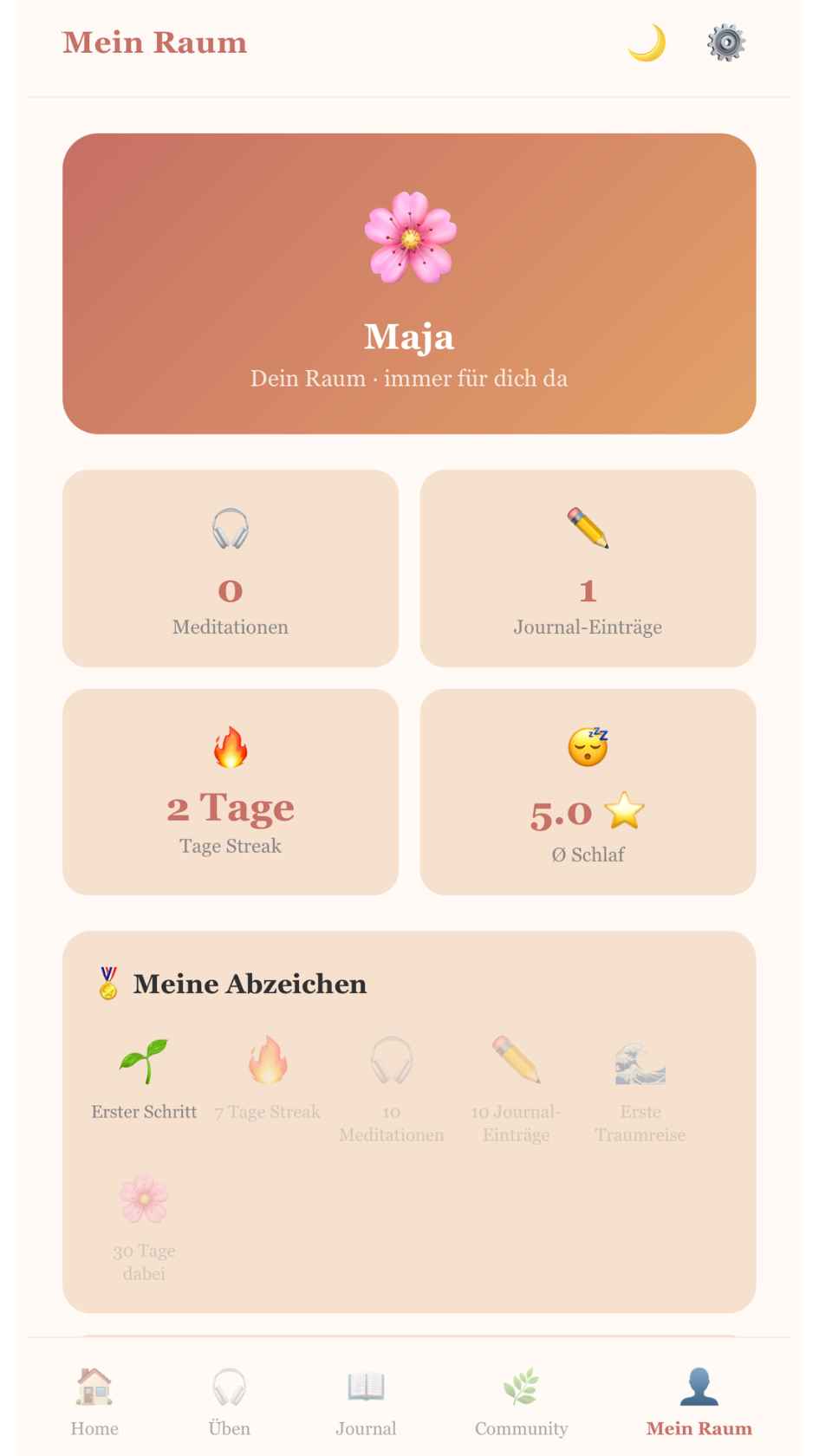This screenshot has height=1456, width=819.
Task: Tap the Erster Schritt badge
Action: 144,1080
